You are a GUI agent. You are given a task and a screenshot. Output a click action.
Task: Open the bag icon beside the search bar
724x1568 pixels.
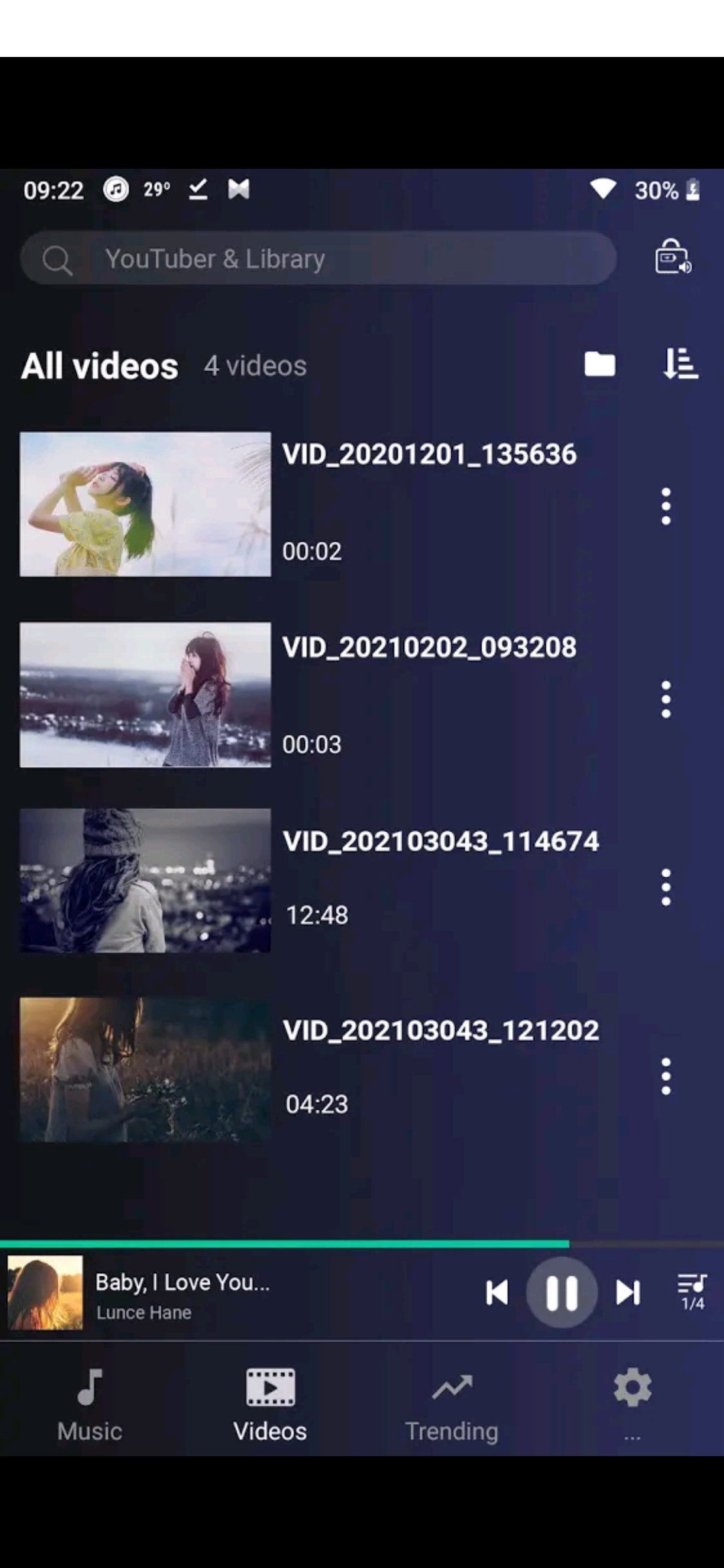pos(673,257)
